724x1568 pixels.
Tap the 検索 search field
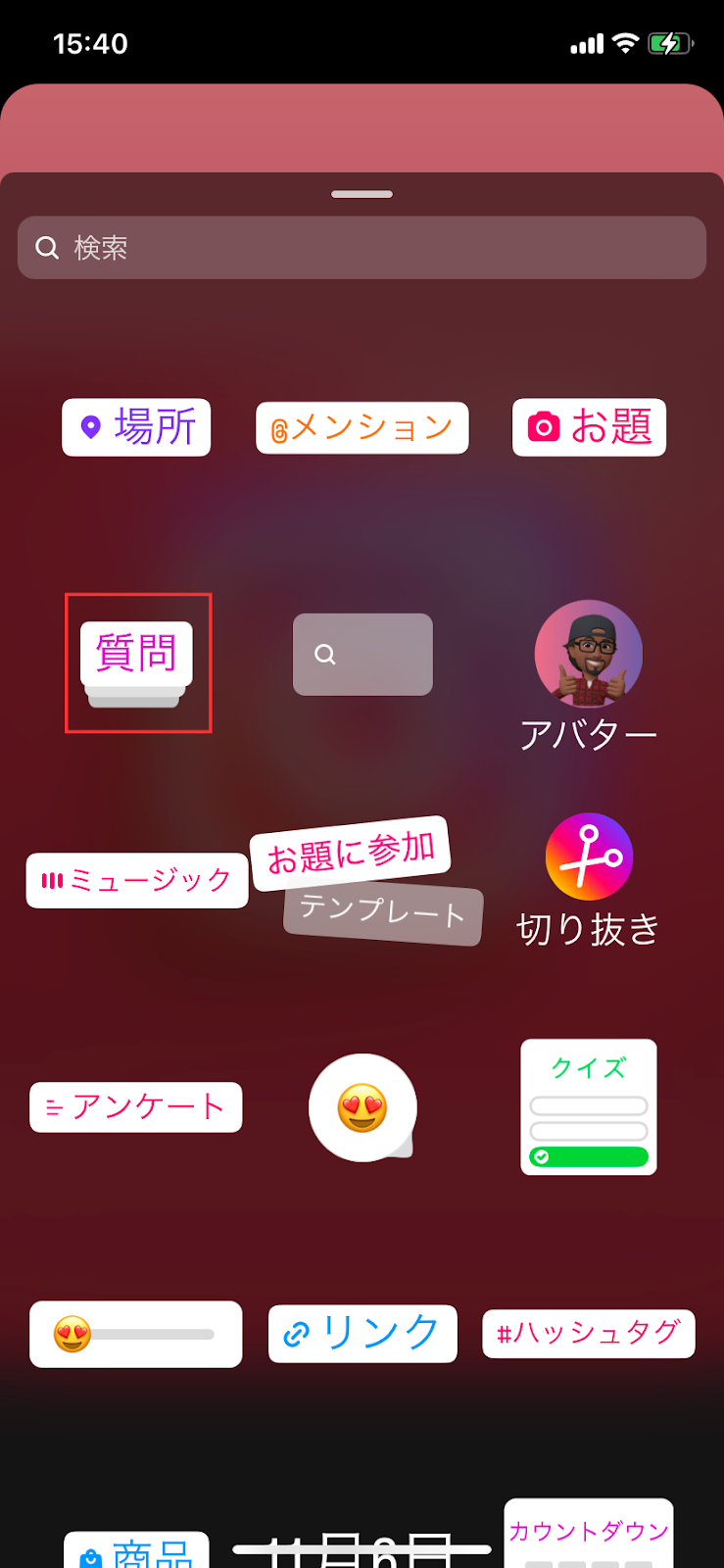(x=362, y=248)
